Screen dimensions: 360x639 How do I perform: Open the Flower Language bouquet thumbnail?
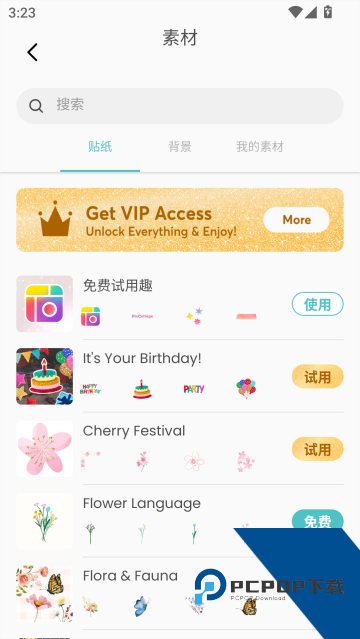click(x=44, y=521)
